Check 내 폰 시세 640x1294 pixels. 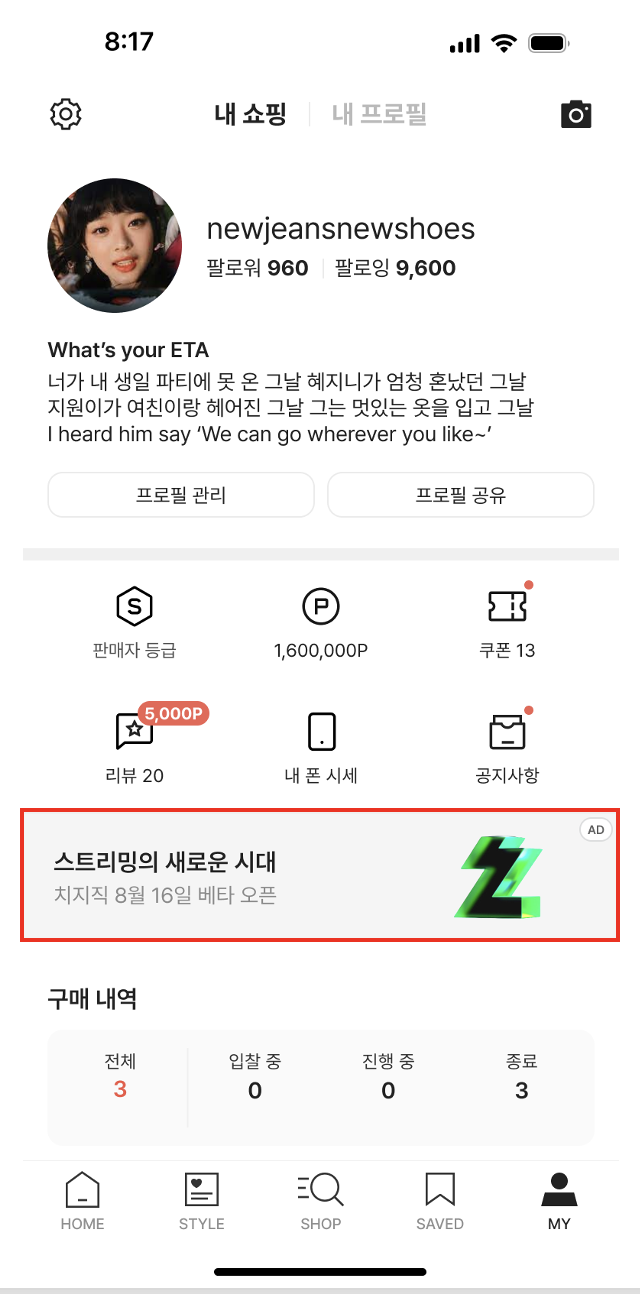pyautogui.click(x=321, y=748)
